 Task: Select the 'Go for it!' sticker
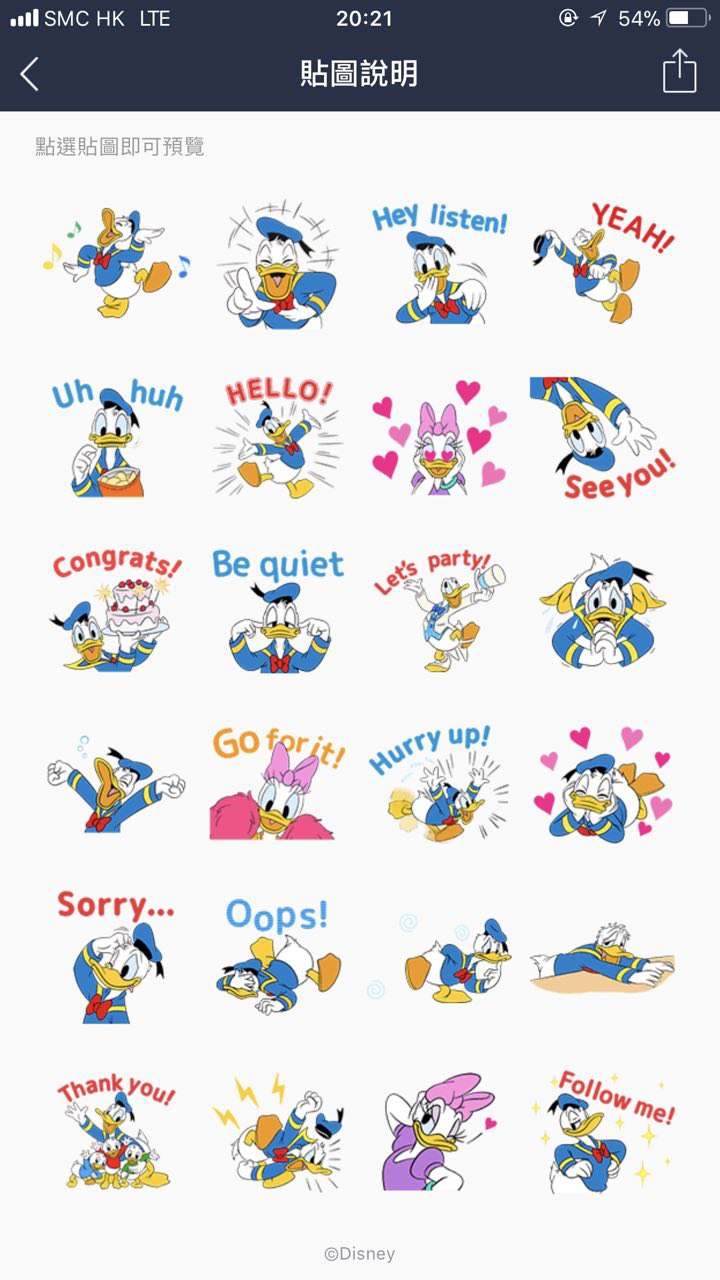coord(277,782)
